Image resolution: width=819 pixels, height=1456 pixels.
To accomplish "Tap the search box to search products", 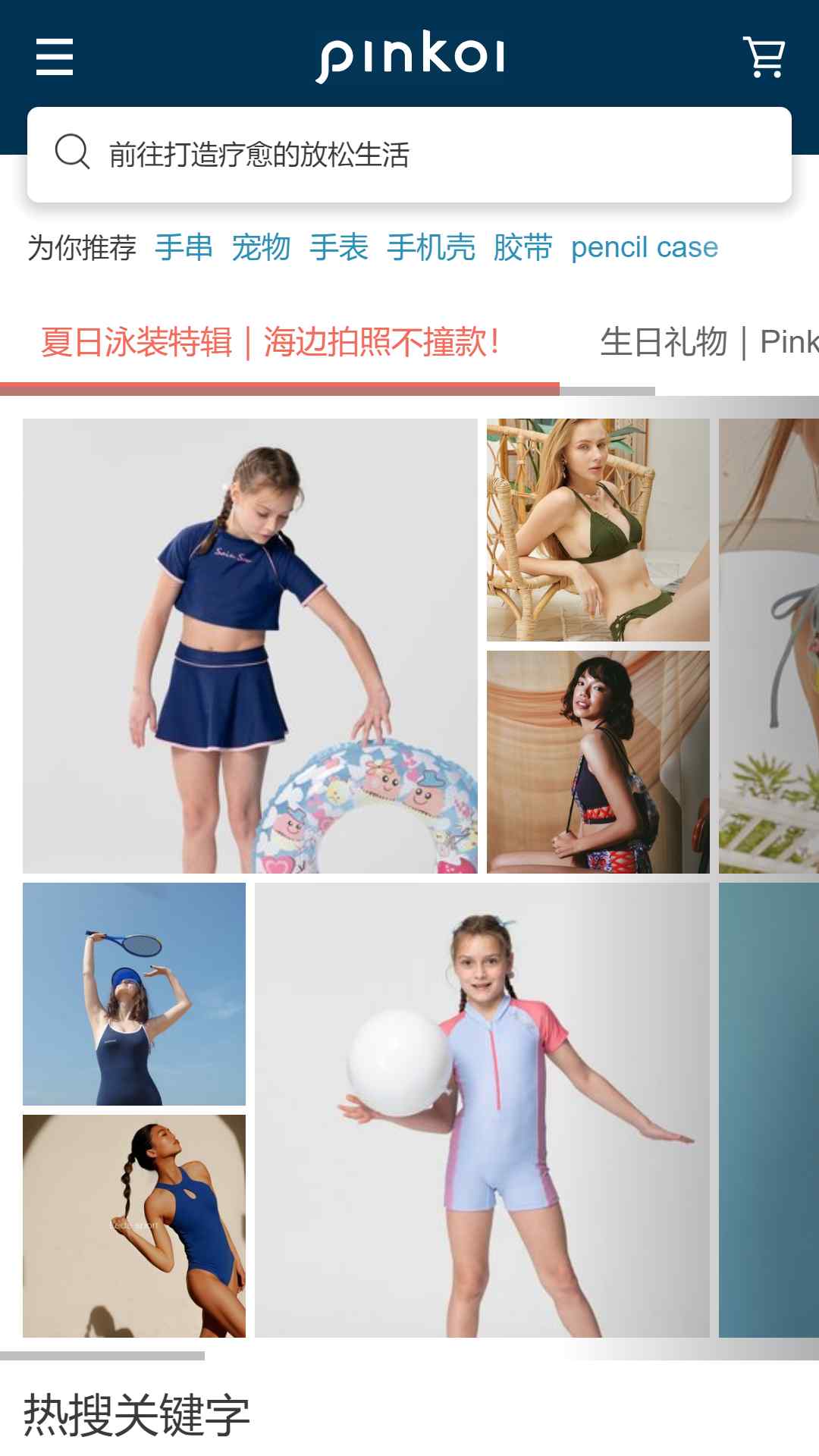I will (409, 155).
